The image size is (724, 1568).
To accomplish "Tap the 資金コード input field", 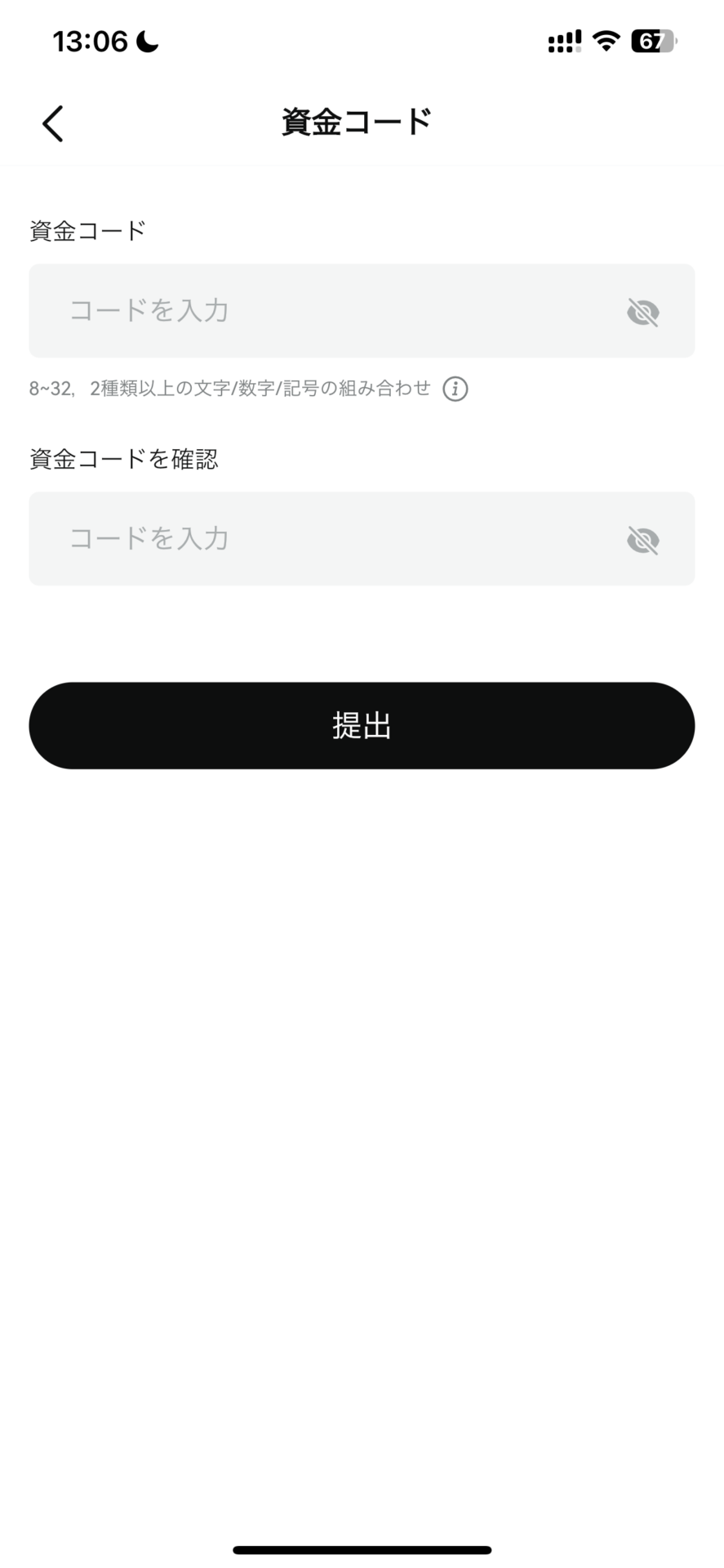I will pos(362,310).
